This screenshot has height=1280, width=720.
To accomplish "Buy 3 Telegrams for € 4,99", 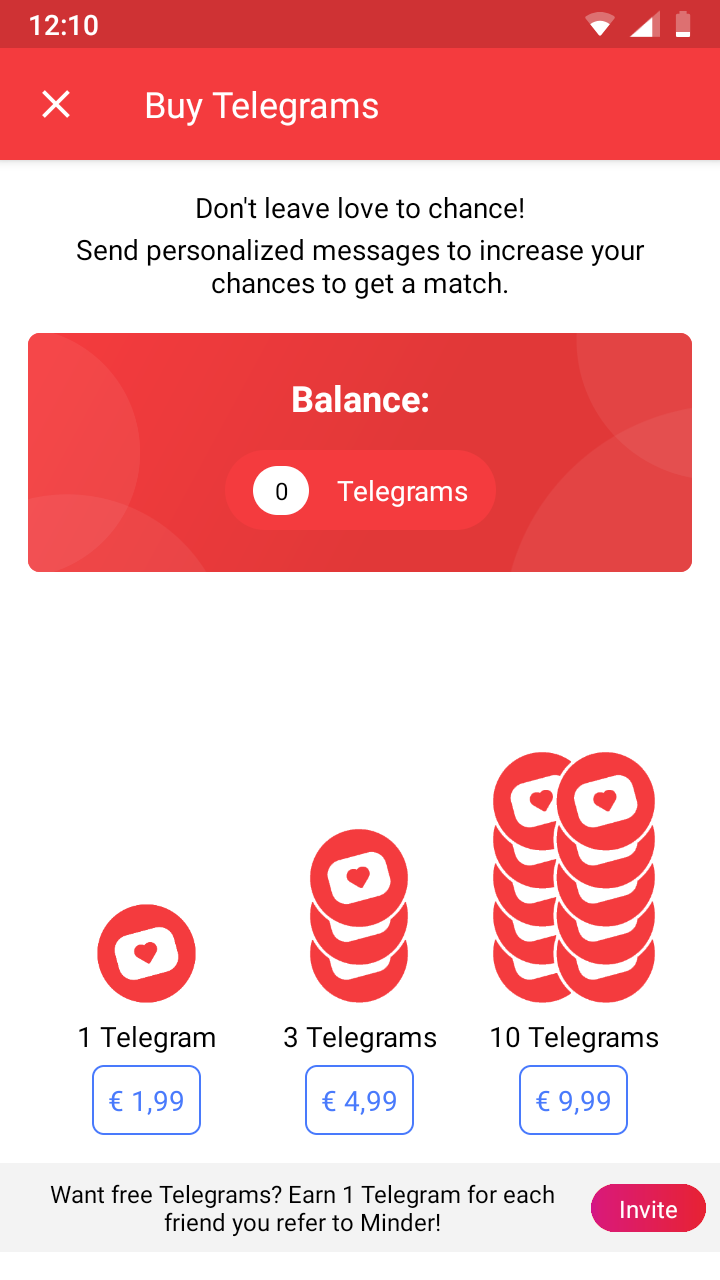I will pyautogui.click(x=359, y=1099).
